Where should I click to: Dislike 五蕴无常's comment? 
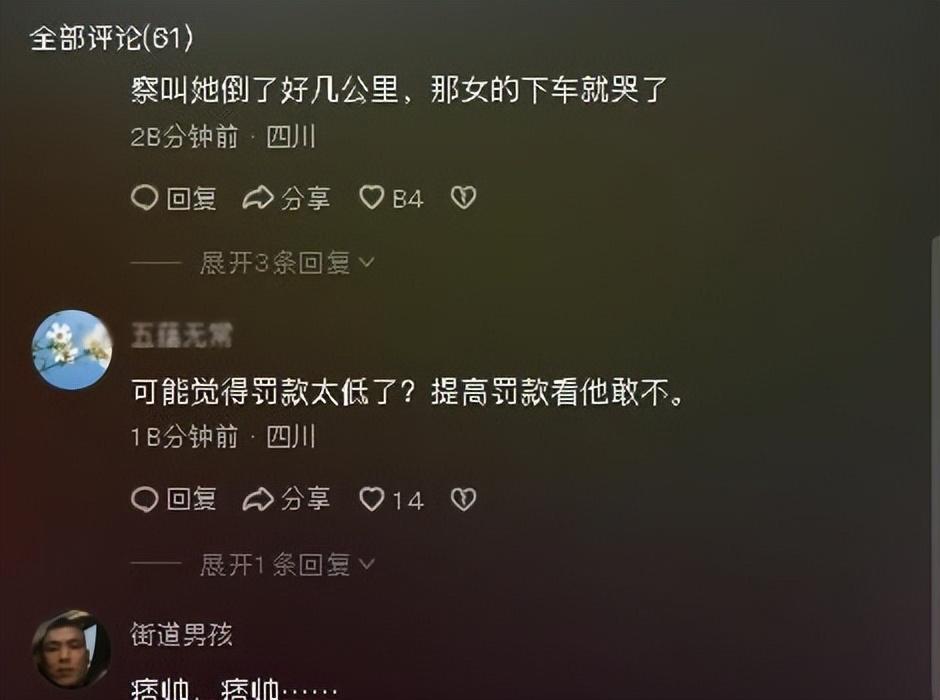(463, 499)
